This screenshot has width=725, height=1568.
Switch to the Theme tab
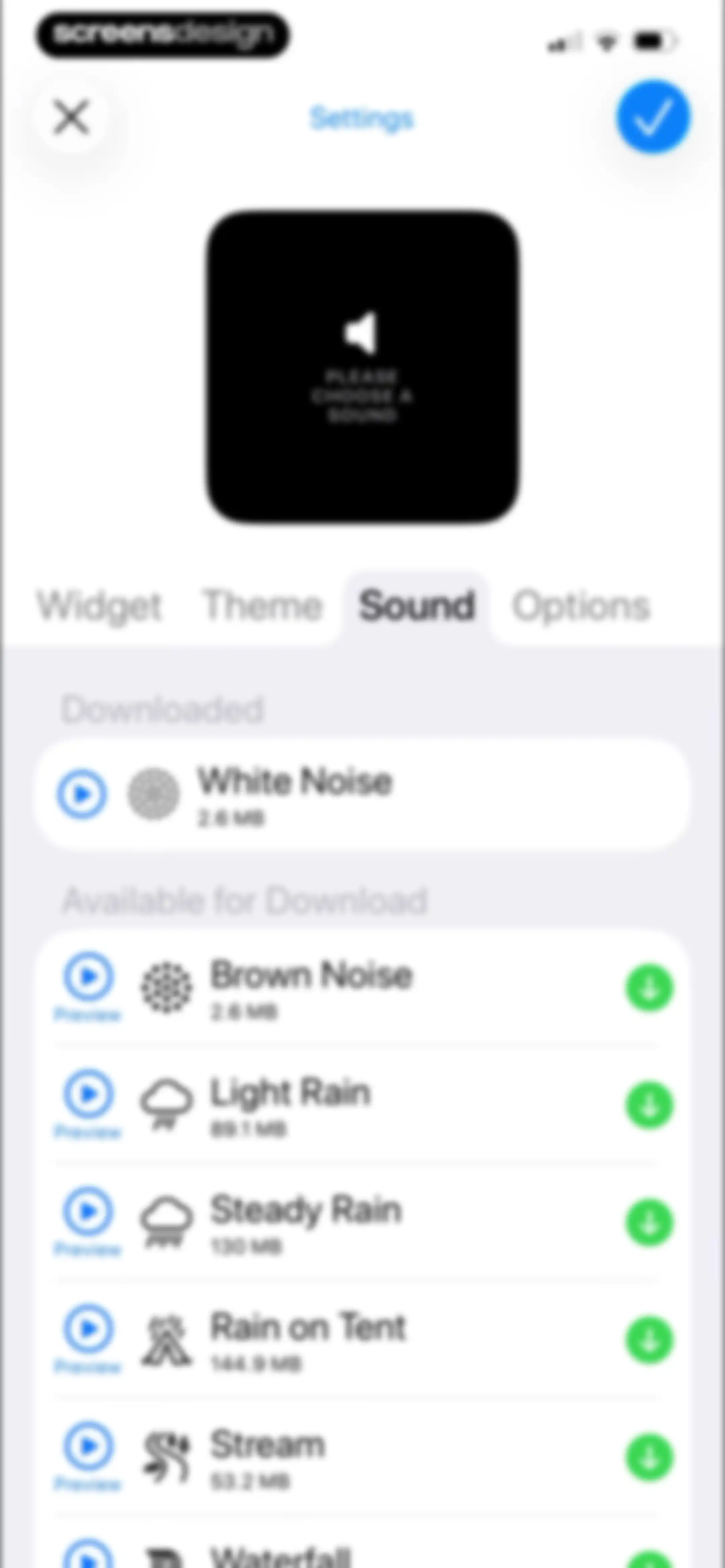[x=262, y=606]
